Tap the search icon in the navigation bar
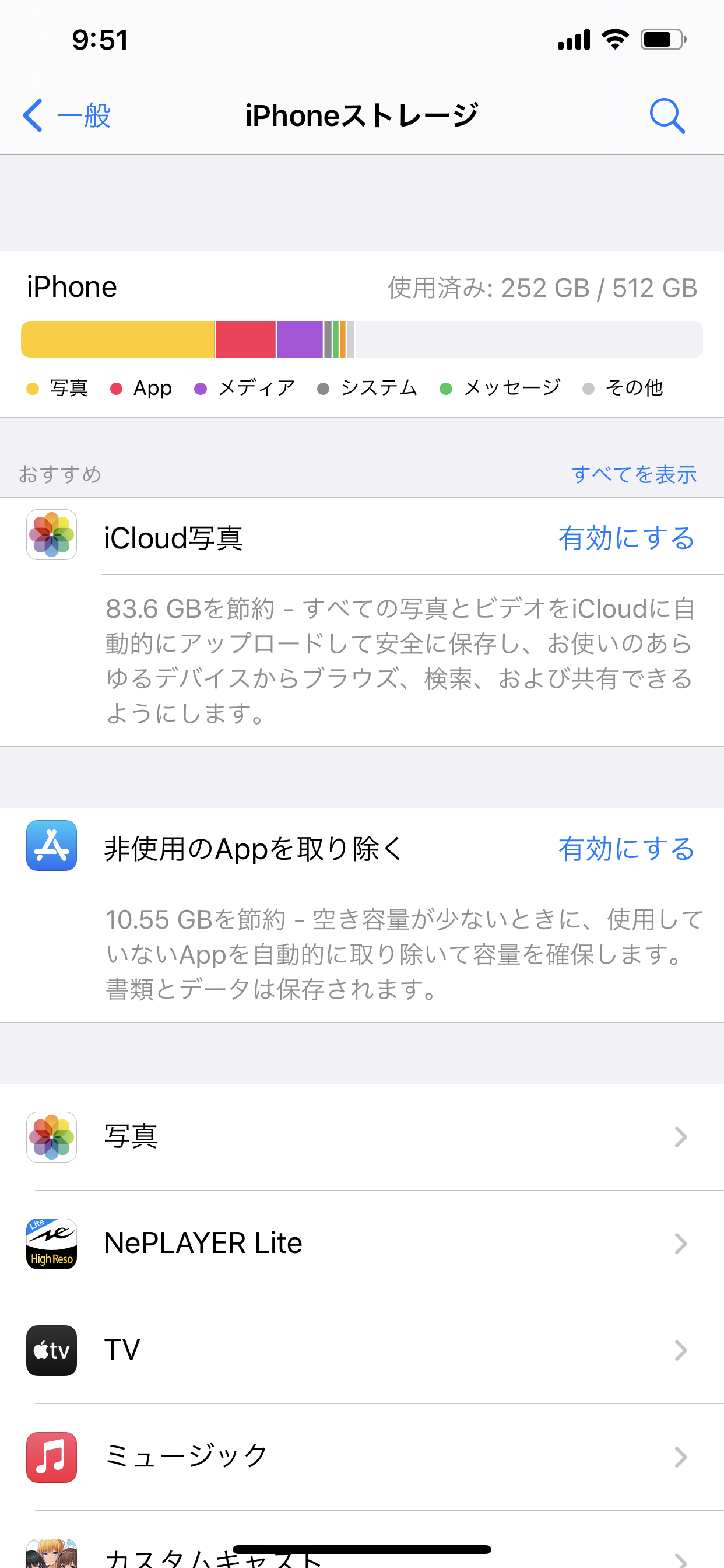Viewport: 724px width, 1568px height. tap(667, 116)
